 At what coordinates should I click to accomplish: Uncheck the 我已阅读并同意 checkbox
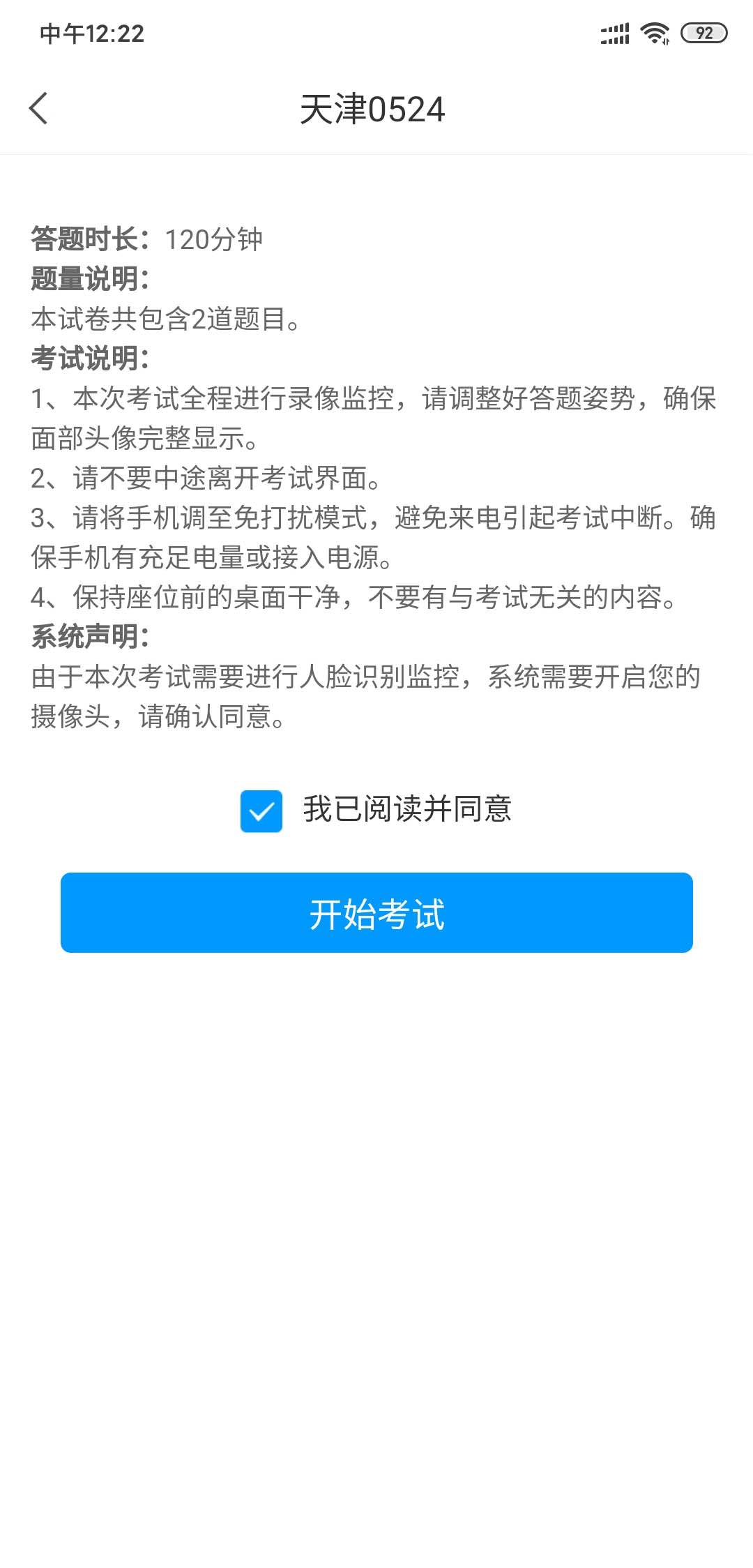point(261,811)
